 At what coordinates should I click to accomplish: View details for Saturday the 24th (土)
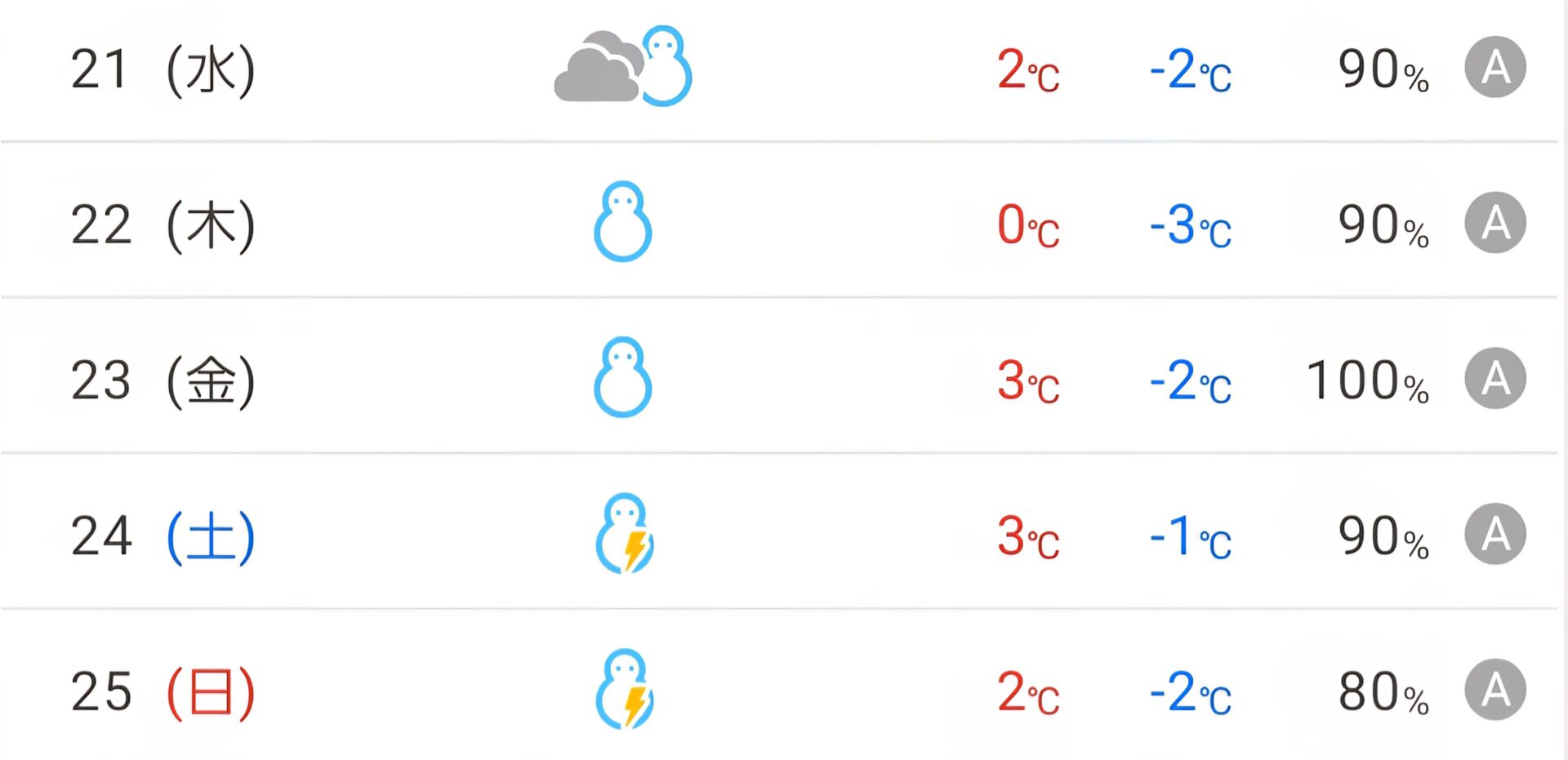click(163, 536)
